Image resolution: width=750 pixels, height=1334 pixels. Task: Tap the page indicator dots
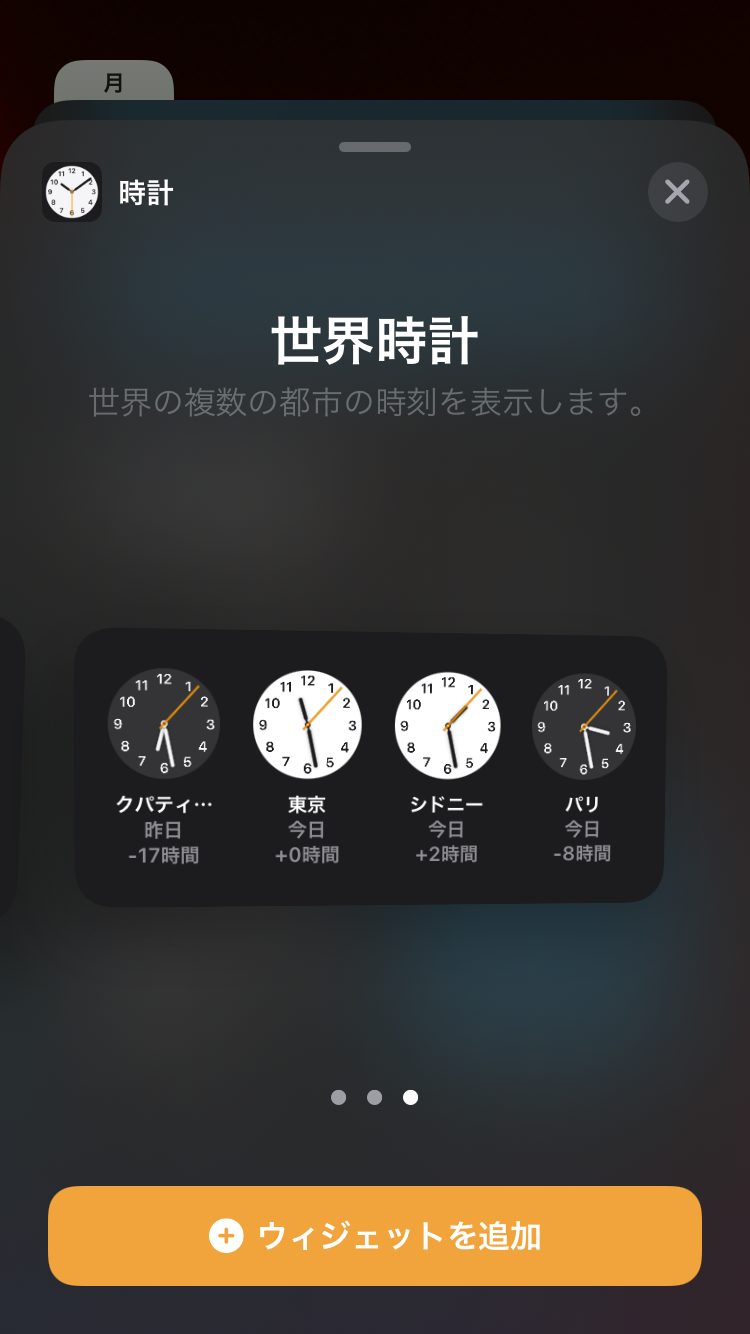coord(375,1097)
